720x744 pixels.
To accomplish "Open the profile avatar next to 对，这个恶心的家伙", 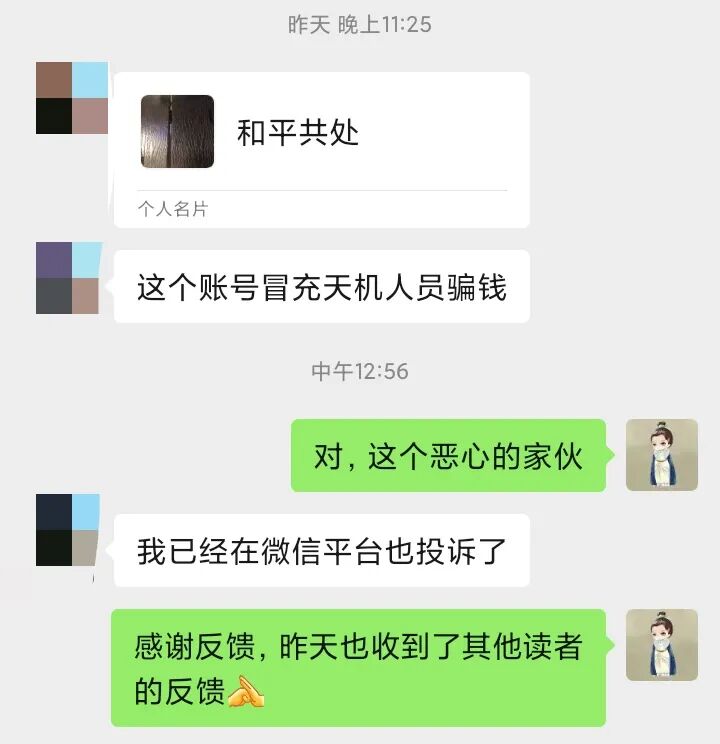I will [661, 455].
